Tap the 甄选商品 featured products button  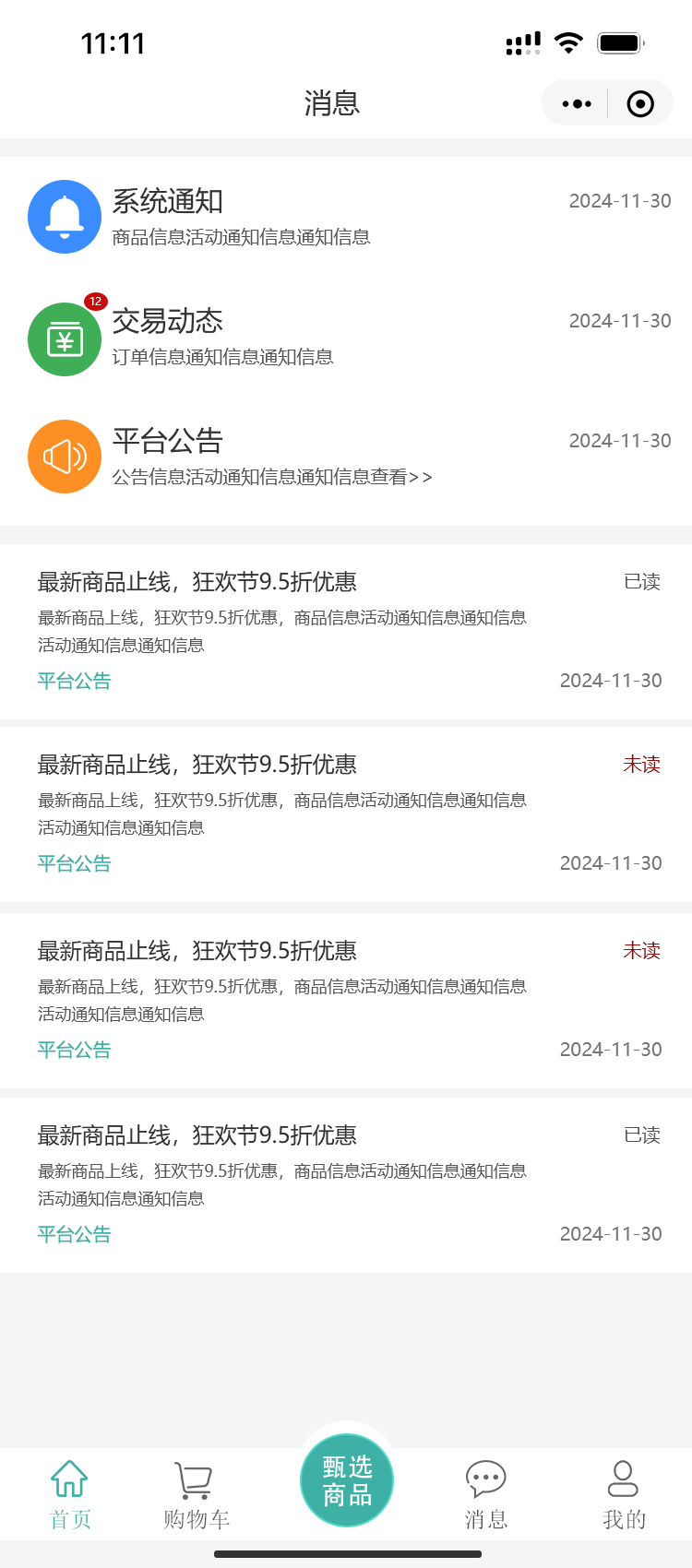346,1479
